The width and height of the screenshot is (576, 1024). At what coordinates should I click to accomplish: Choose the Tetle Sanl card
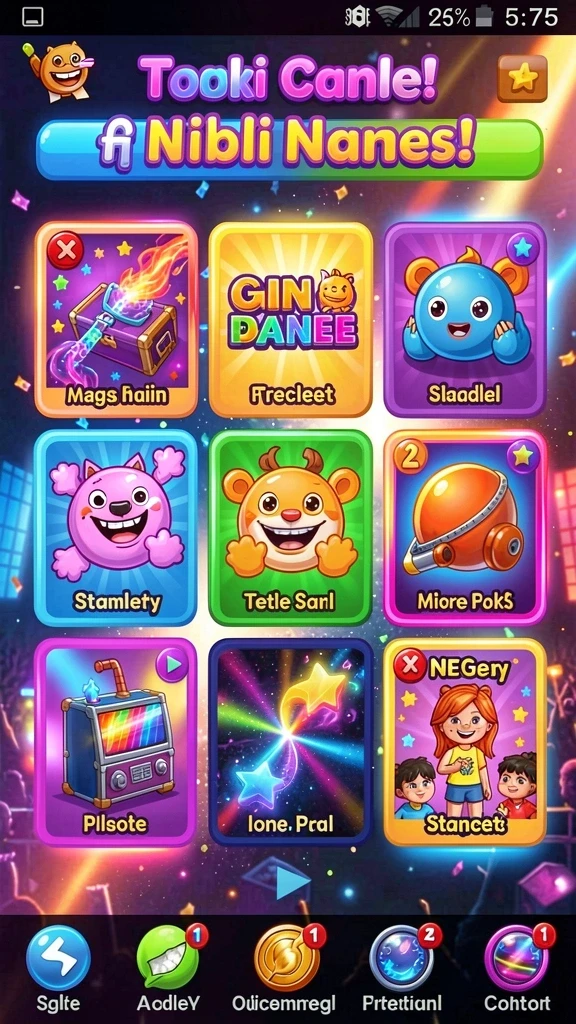click(x=291, y=528)
